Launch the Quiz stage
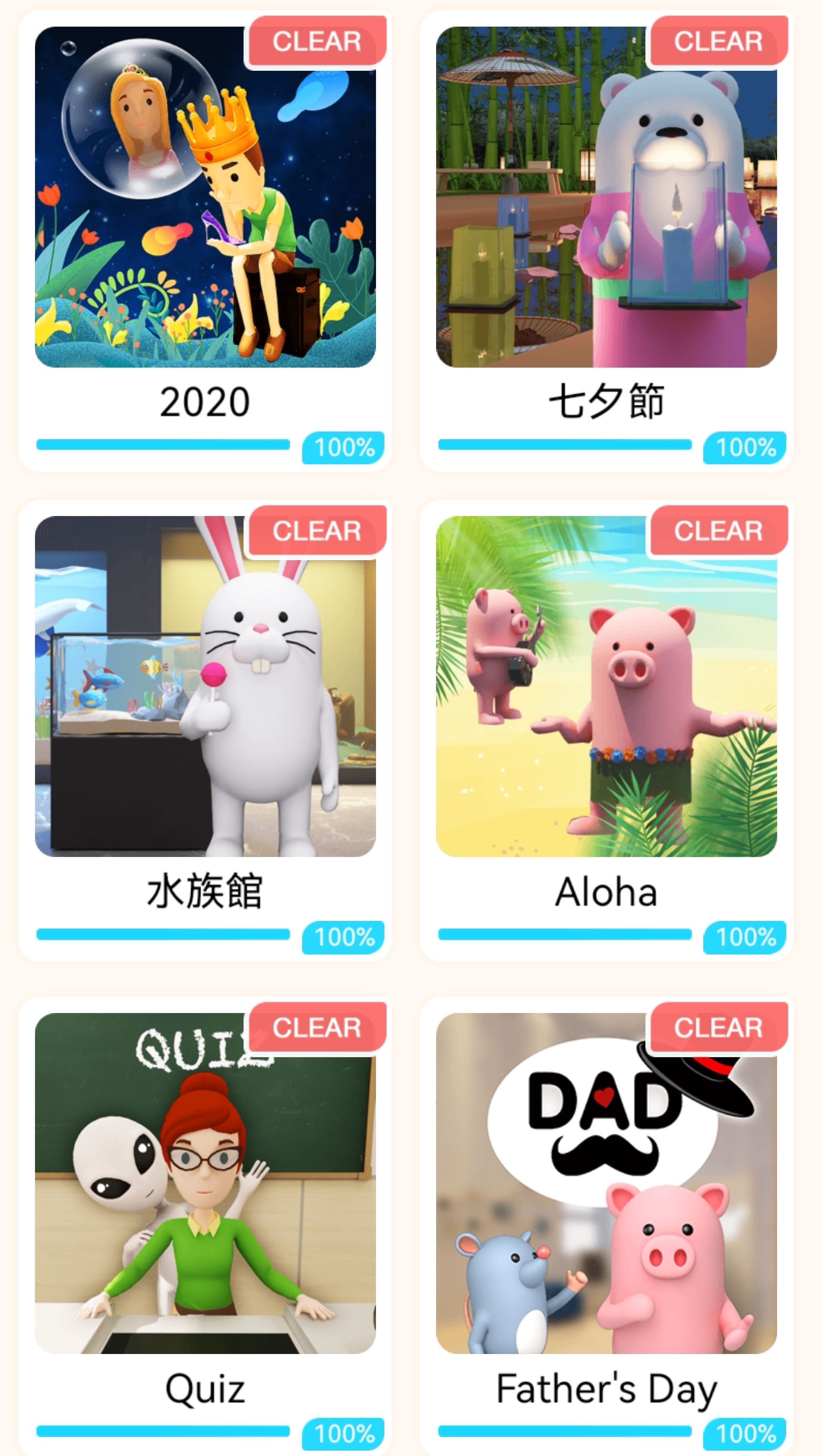The width and height of the screenshot is (822, 1456). point(205,1227)
